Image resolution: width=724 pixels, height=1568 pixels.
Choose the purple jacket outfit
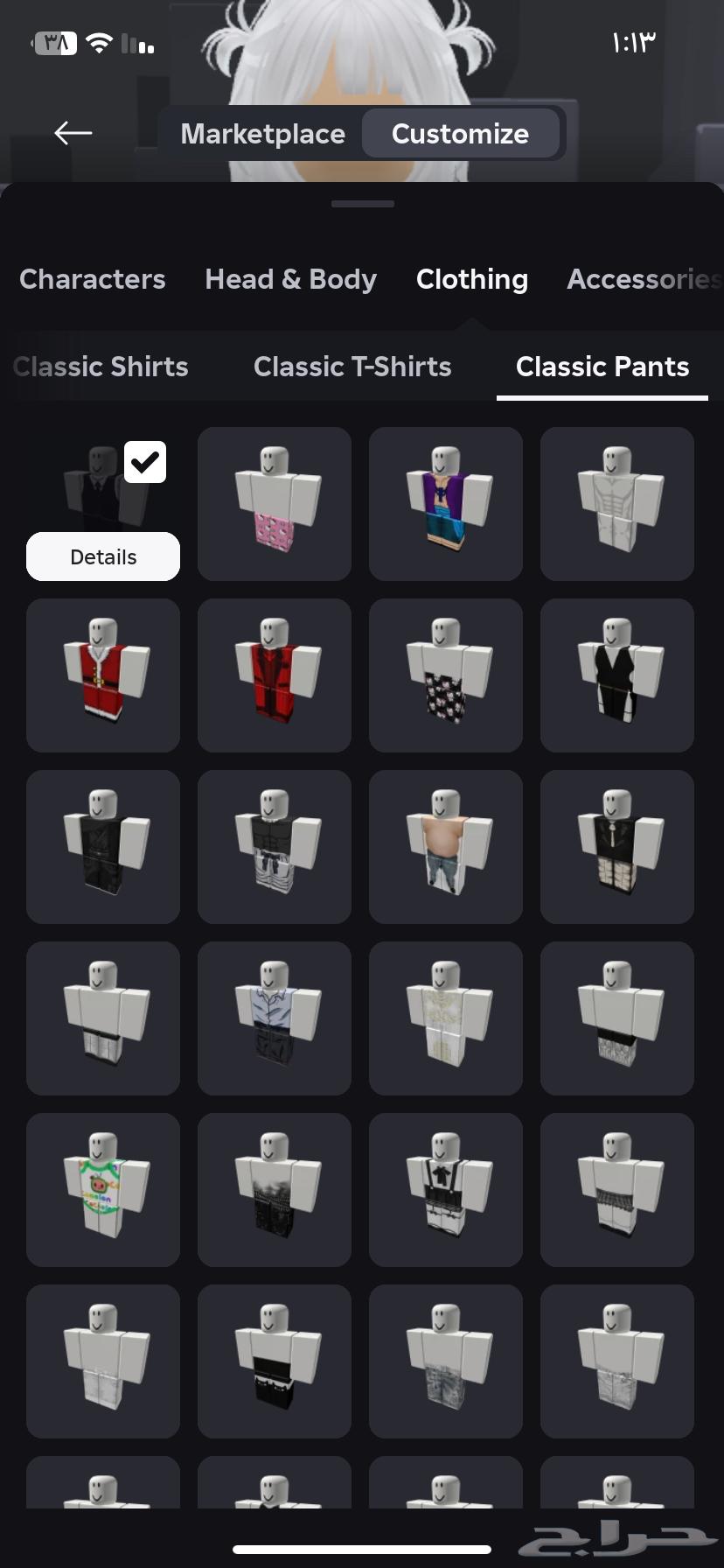[x=445, y=503]
